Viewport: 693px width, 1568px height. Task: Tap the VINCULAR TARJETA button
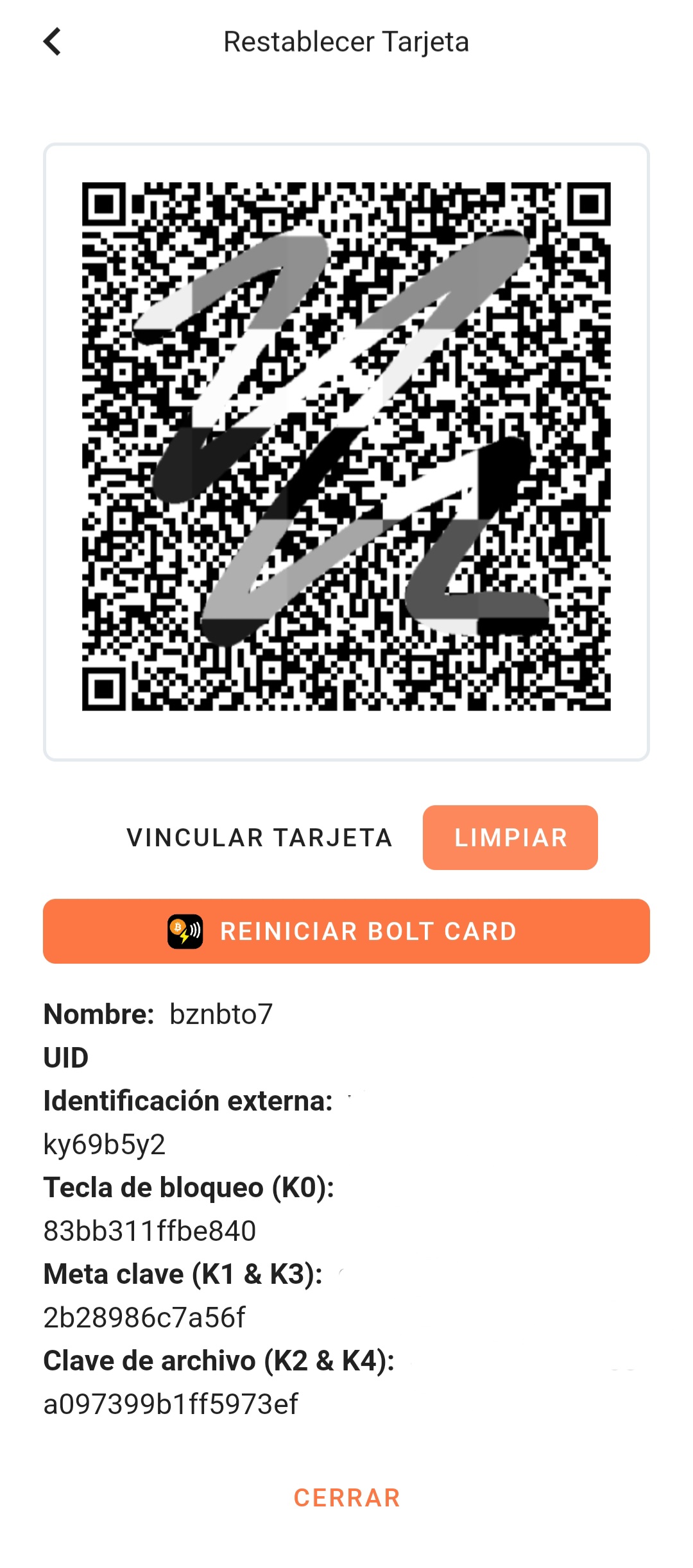coord(259,838)
